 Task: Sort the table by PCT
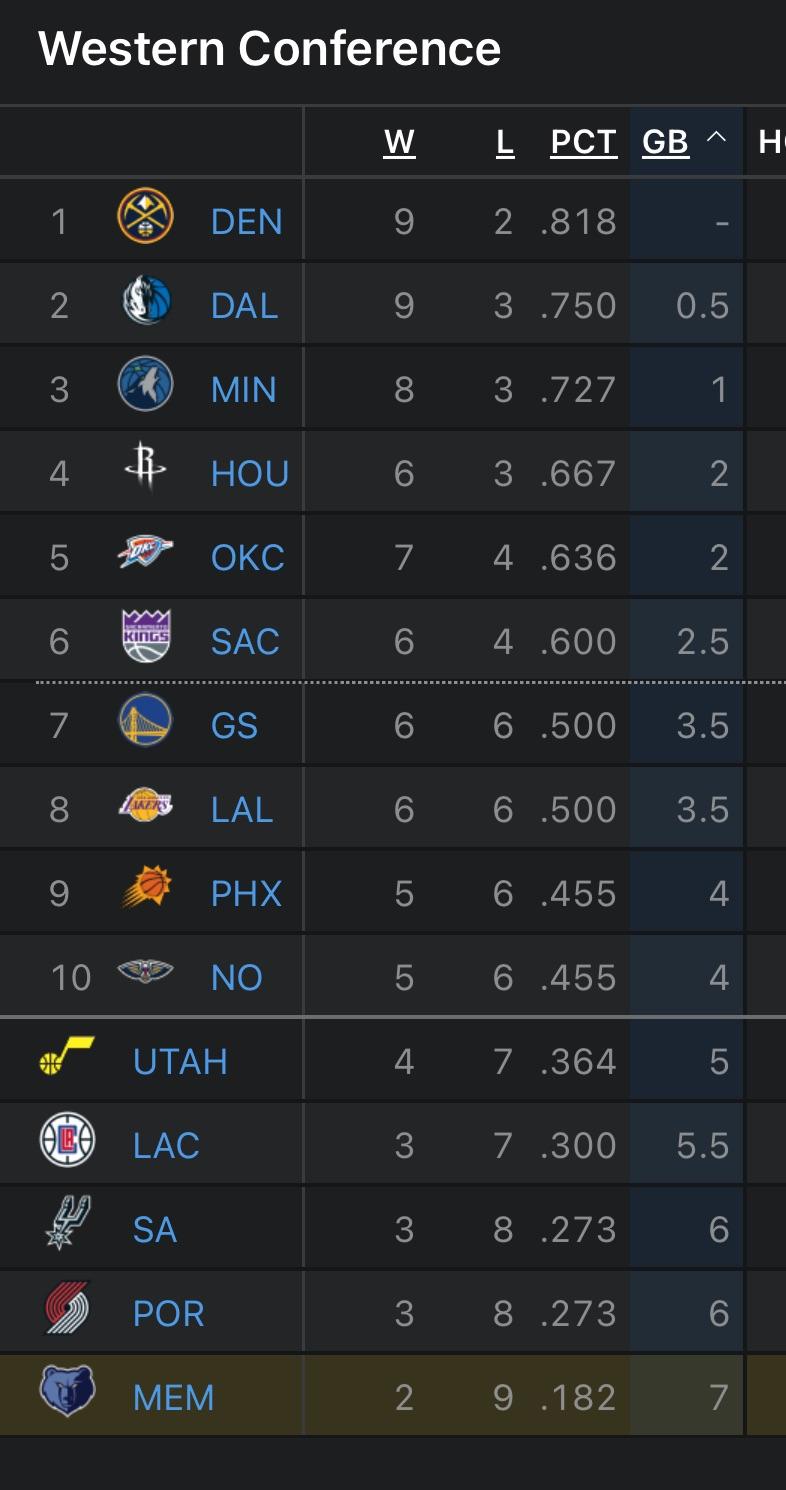[583, 143]
